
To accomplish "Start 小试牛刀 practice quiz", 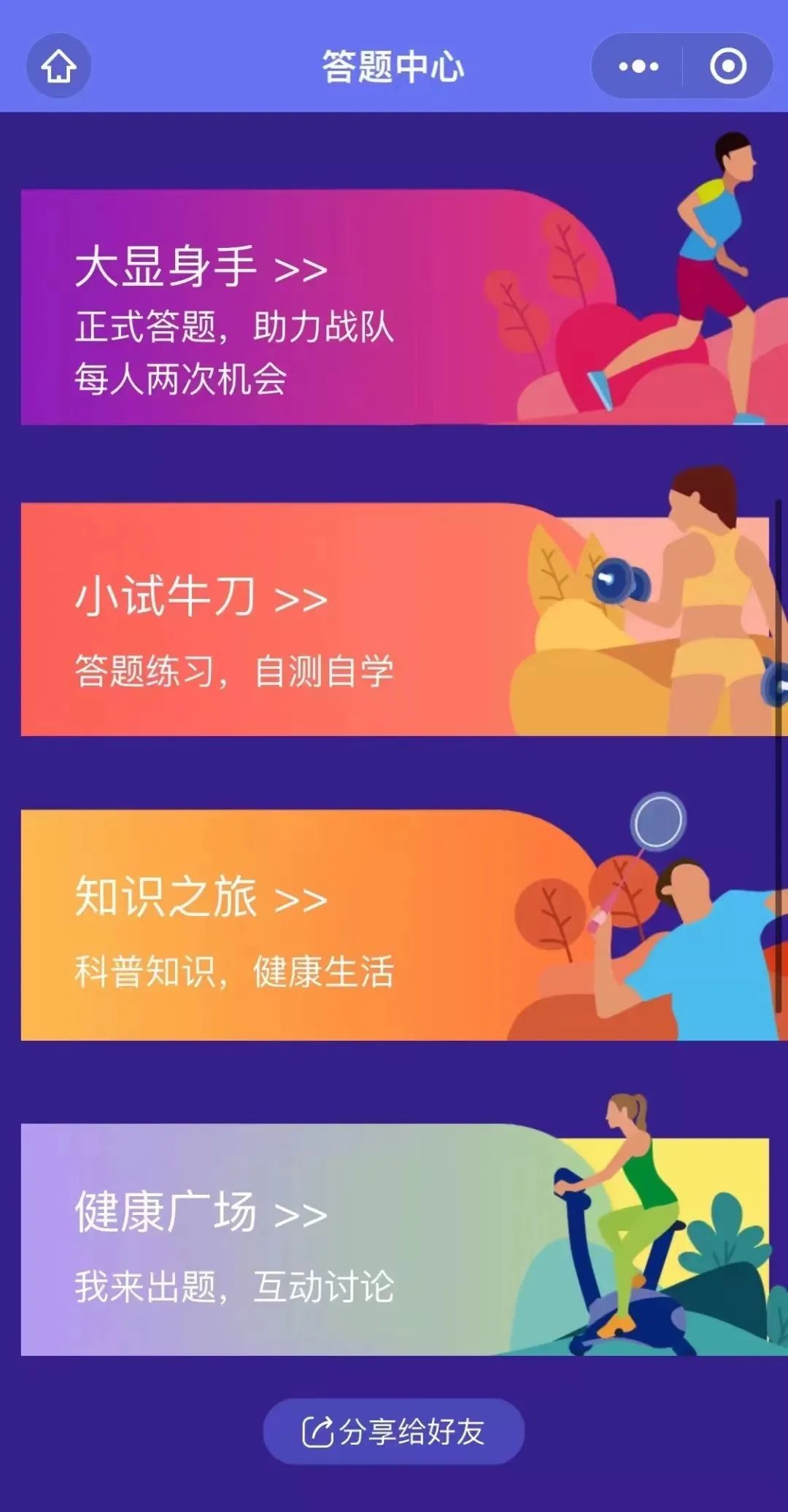I will pos(292,620).
